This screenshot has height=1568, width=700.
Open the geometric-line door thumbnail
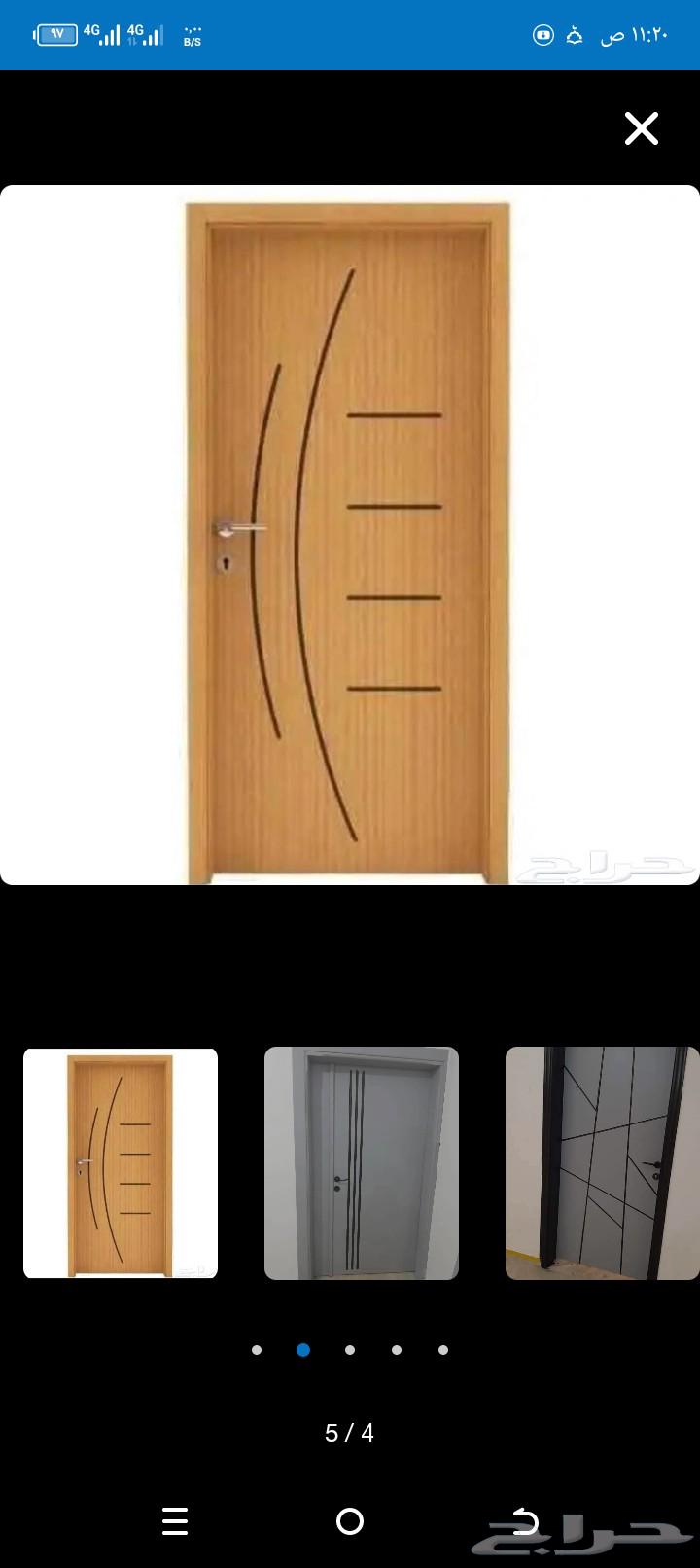(x=602, y=1163)
